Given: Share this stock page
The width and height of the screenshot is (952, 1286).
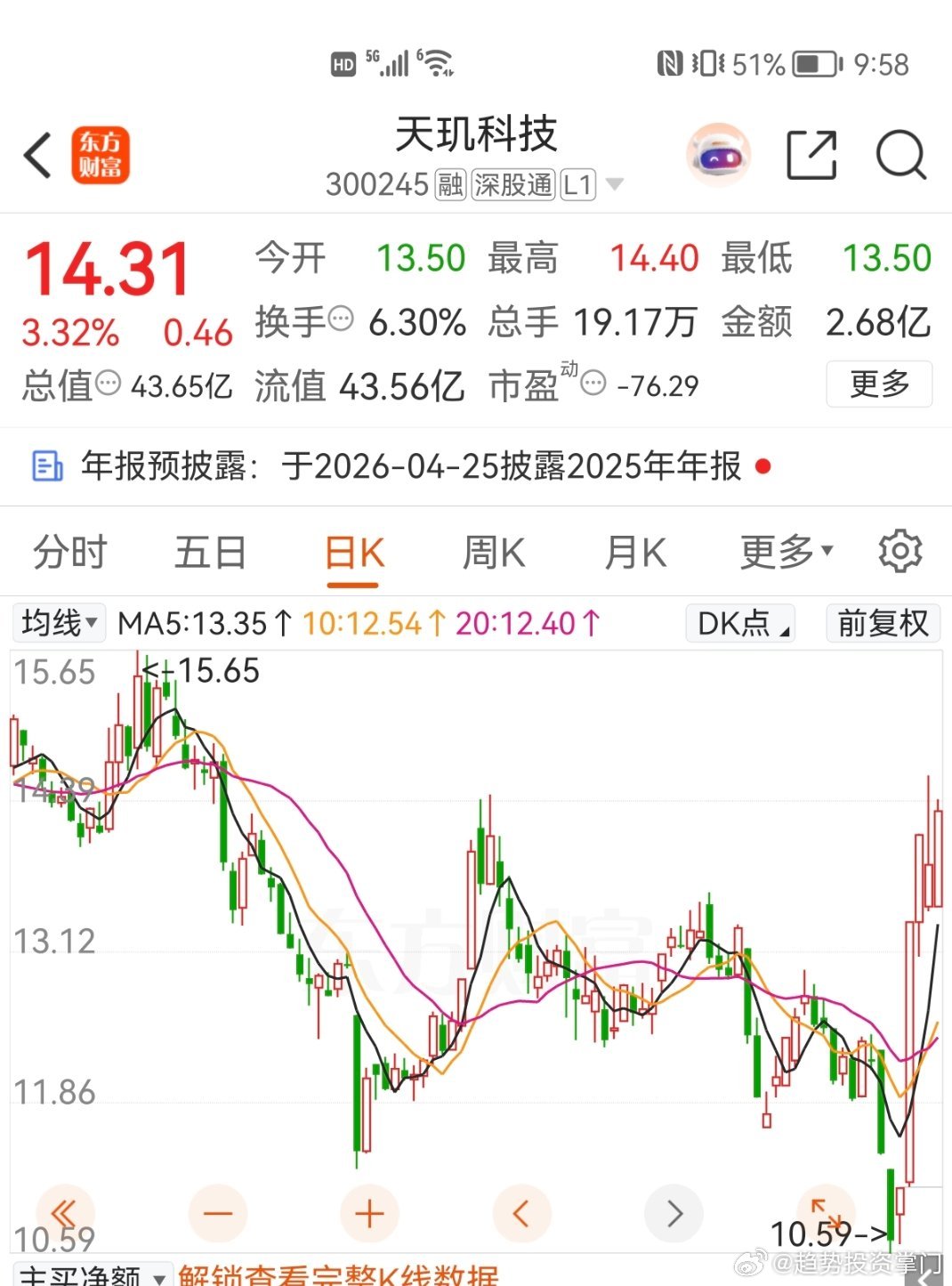Looking at the screenshot, I should [811, 154].
